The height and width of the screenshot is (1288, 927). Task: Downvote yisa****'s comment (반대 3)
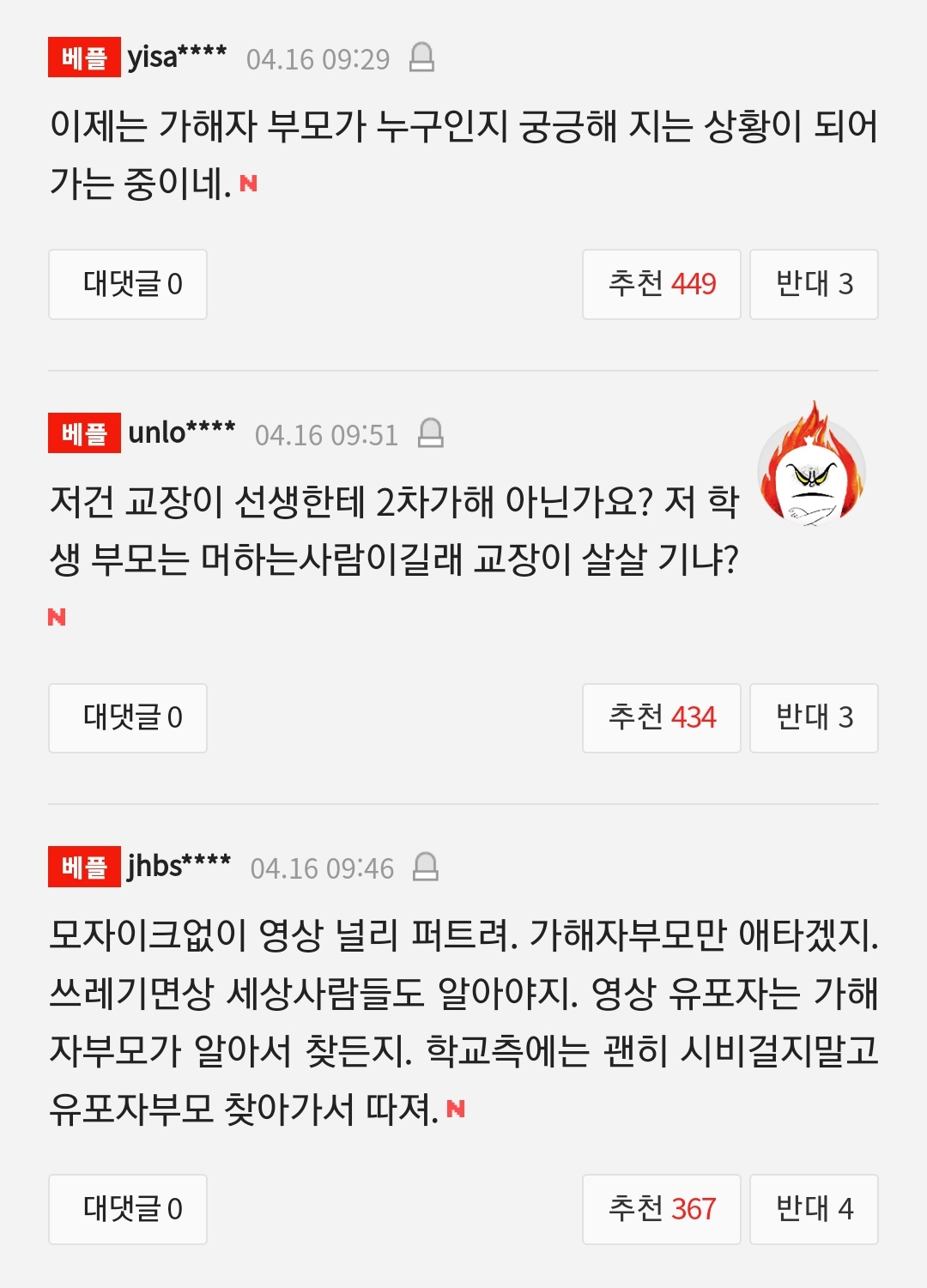click(x=813, y=284)
